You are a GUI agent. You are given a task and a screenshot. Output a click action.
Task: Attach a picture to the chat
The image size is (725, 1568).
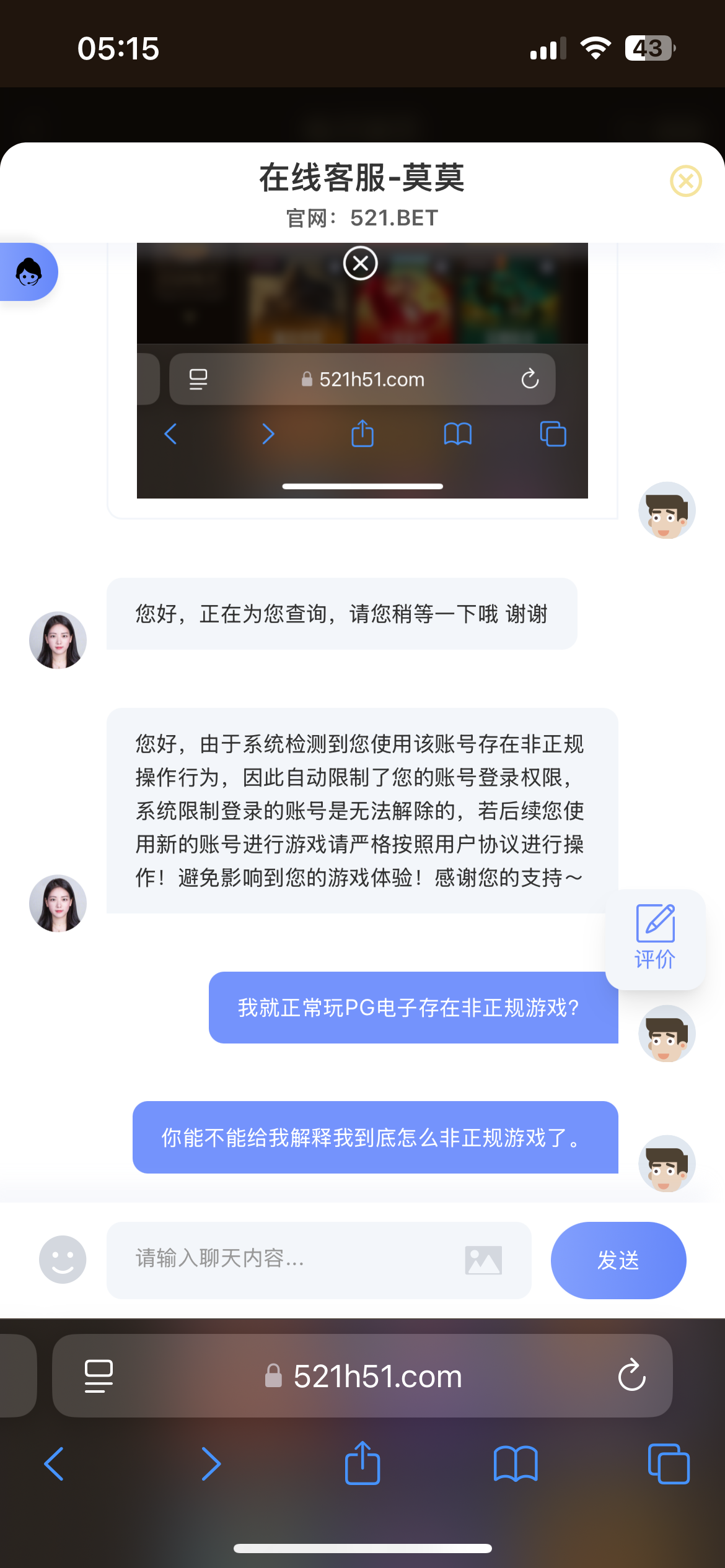(x=483, y=1260)
